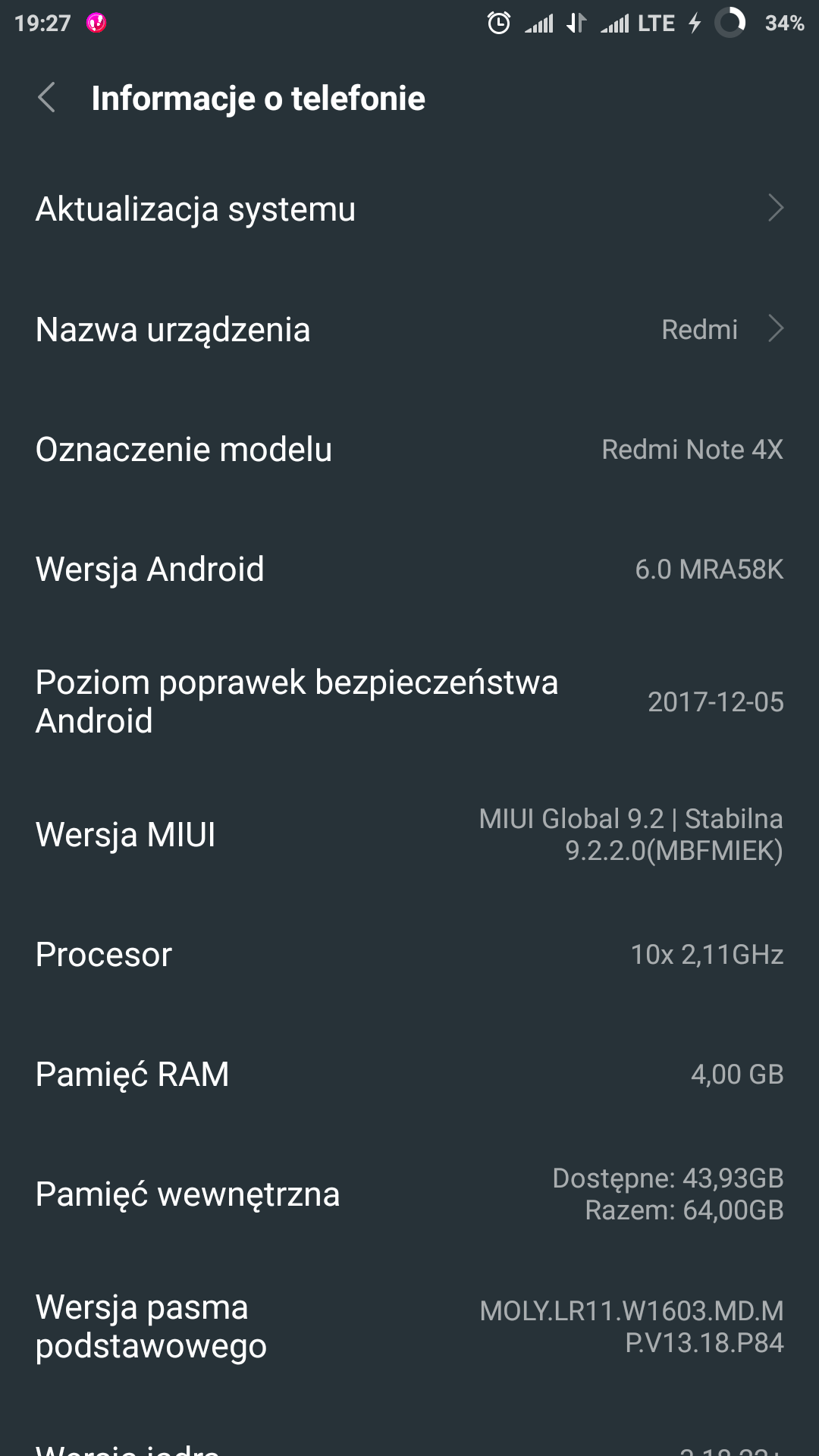Open Pamięć wewnętrzna storage details
Screen dimensions: 819x1456
click(x=409, y=1194)
